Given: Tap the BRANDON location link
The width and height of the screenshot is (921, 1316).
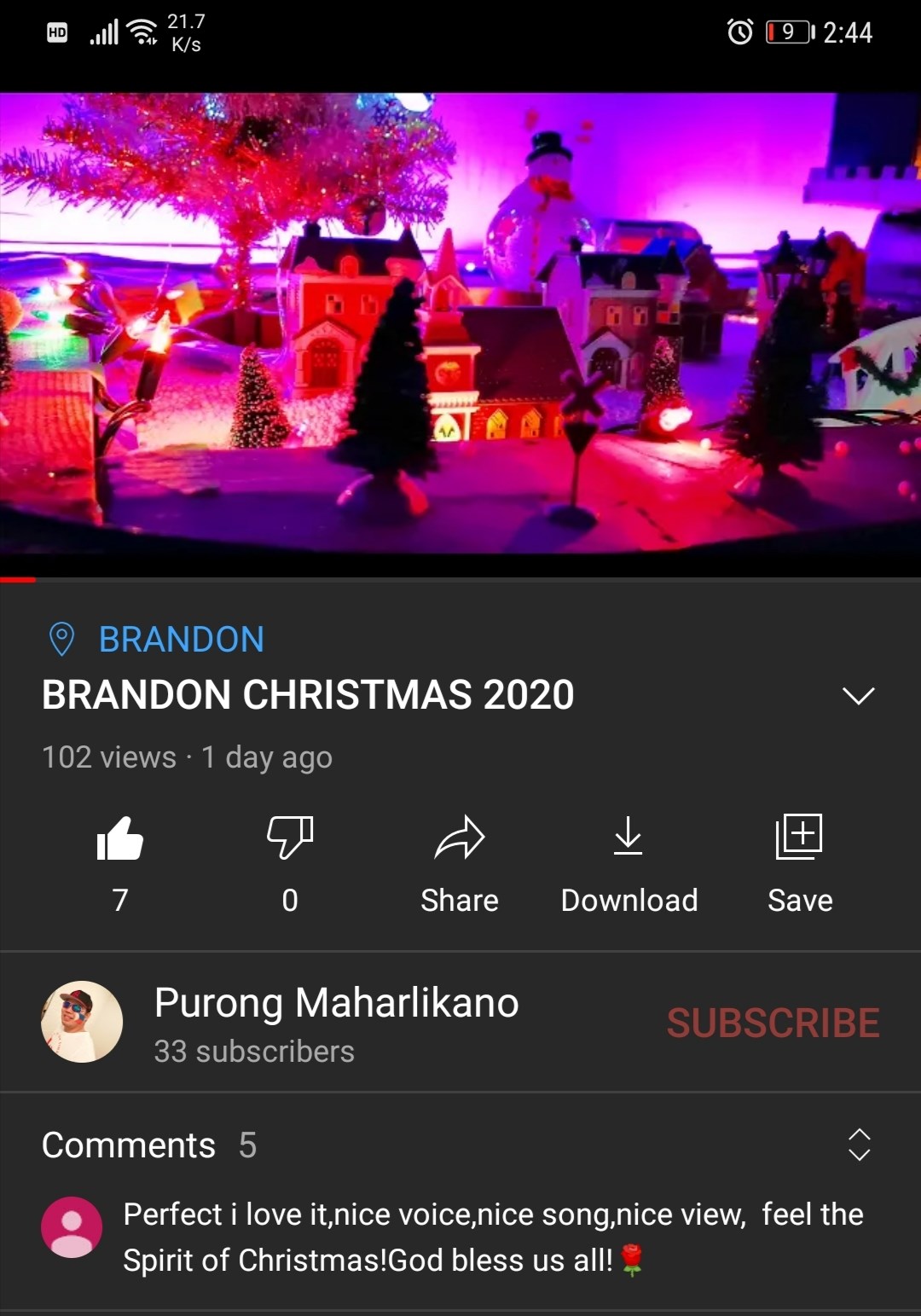Looking at the screenshot, I should (x=181, y=640).
